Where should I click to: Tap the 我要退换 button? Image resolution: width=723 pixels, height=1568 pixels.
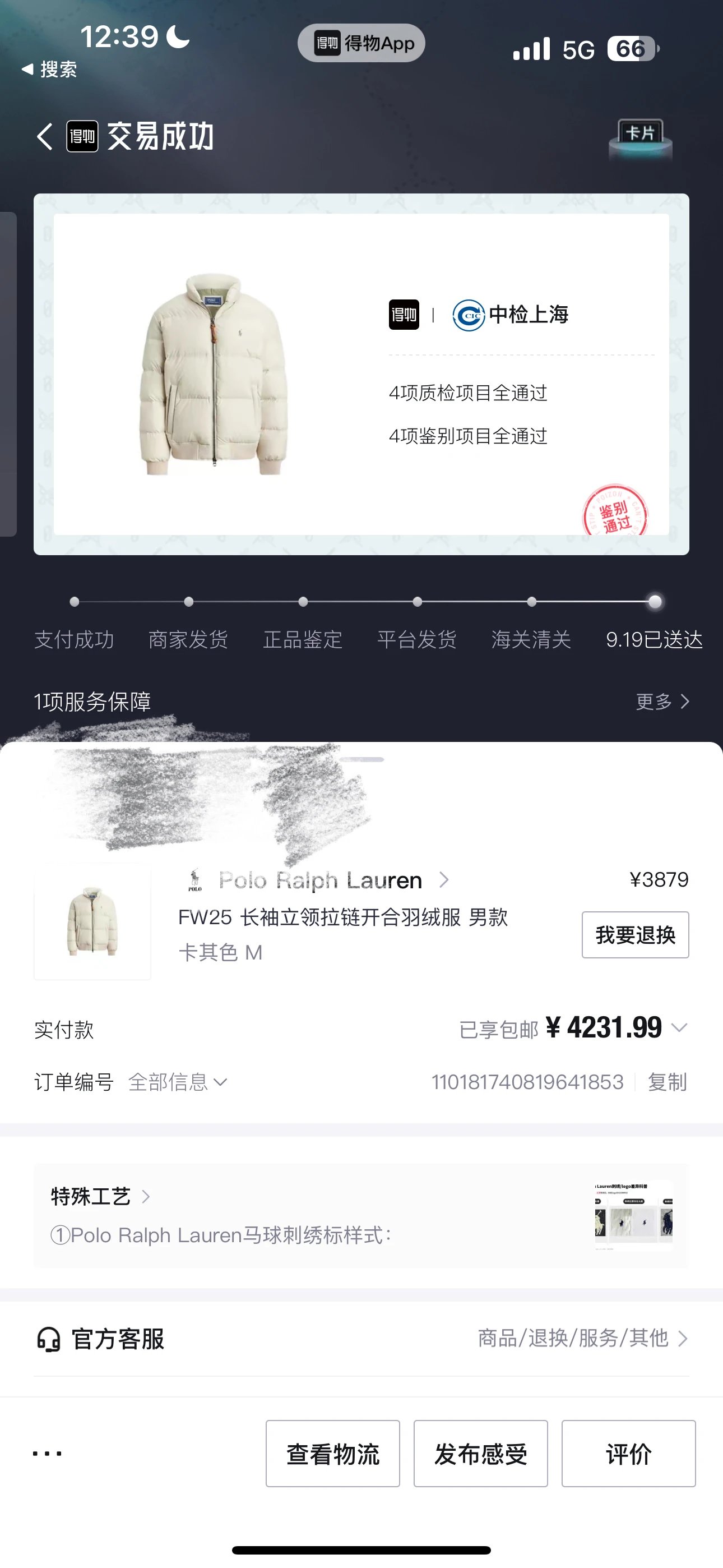[x=635, y=935]
